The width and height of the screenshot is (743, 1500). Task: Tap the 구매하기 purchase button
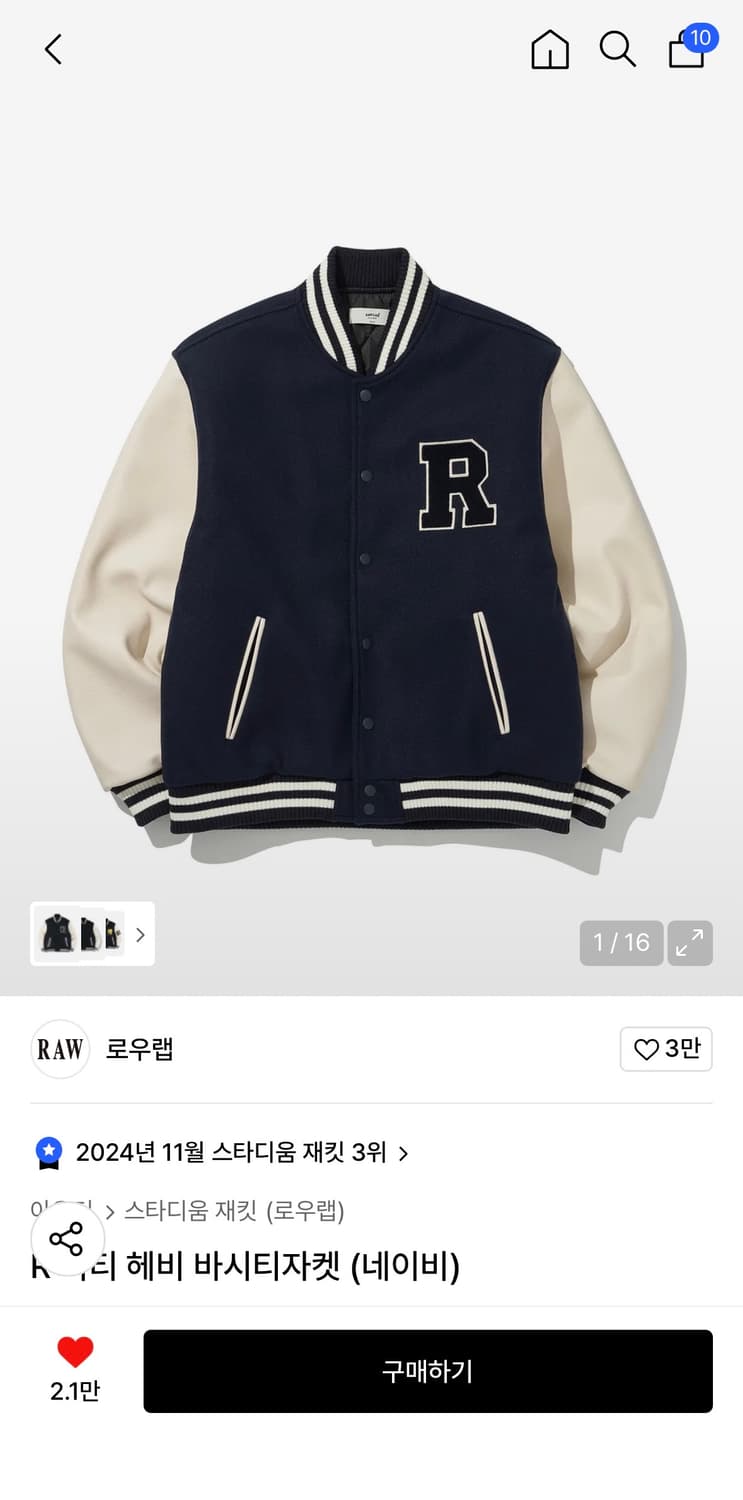pyautogui.click(x=428, y=1371)
